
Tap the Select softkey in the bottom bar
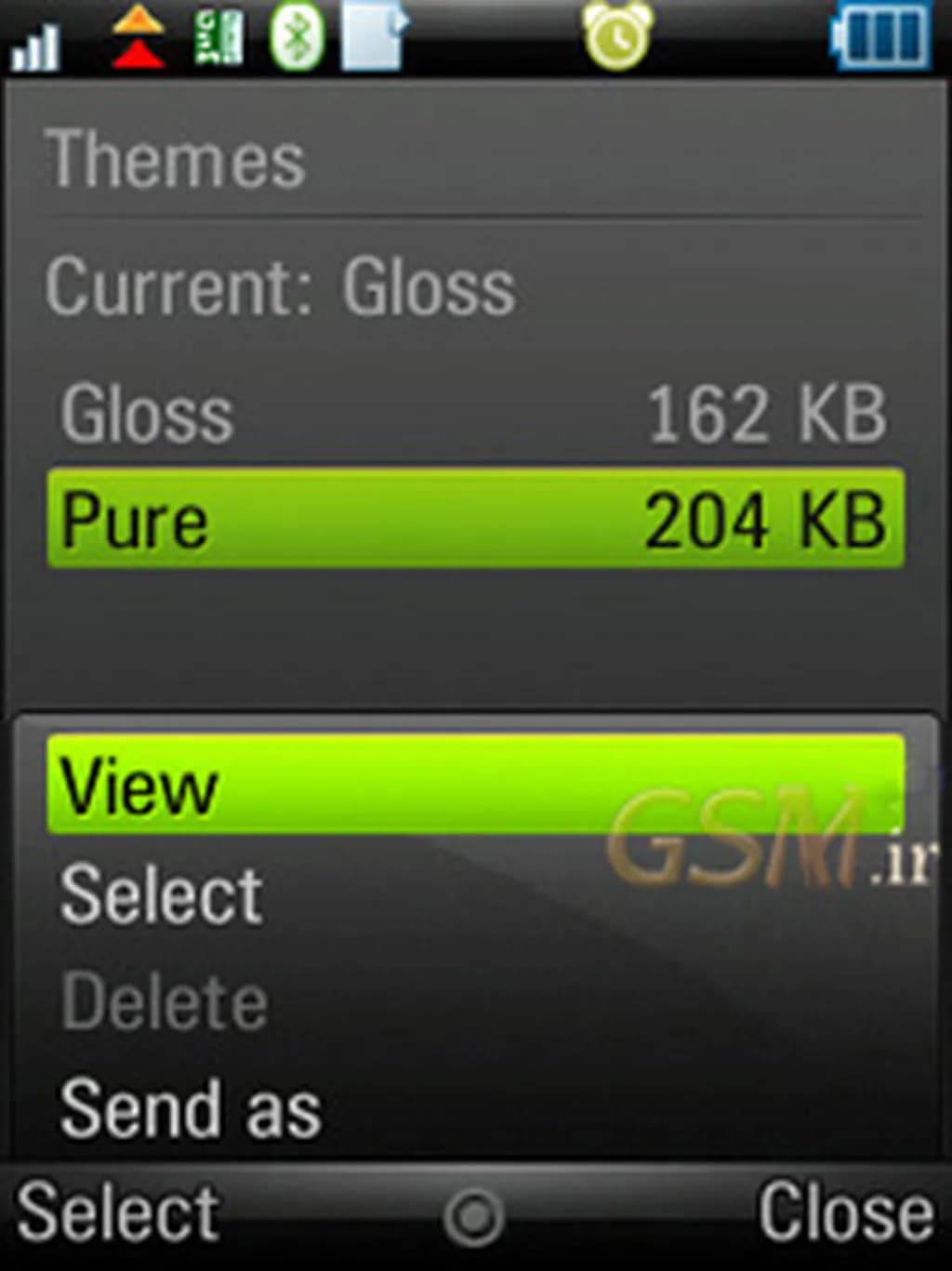coord(118,1213)
